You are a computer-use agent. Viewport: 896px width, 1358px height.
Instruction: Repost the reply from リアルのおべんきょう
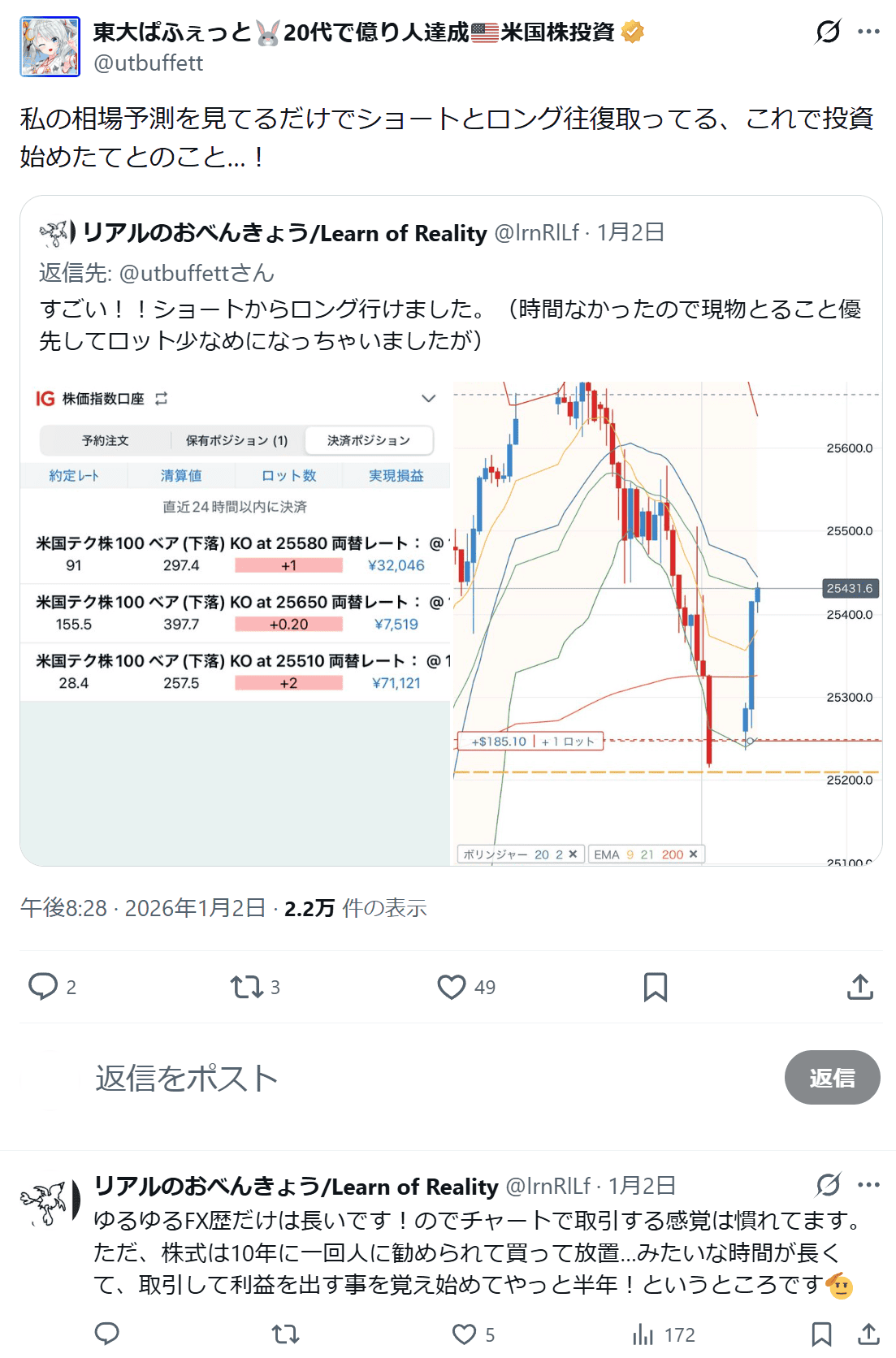pos(285,1334)
